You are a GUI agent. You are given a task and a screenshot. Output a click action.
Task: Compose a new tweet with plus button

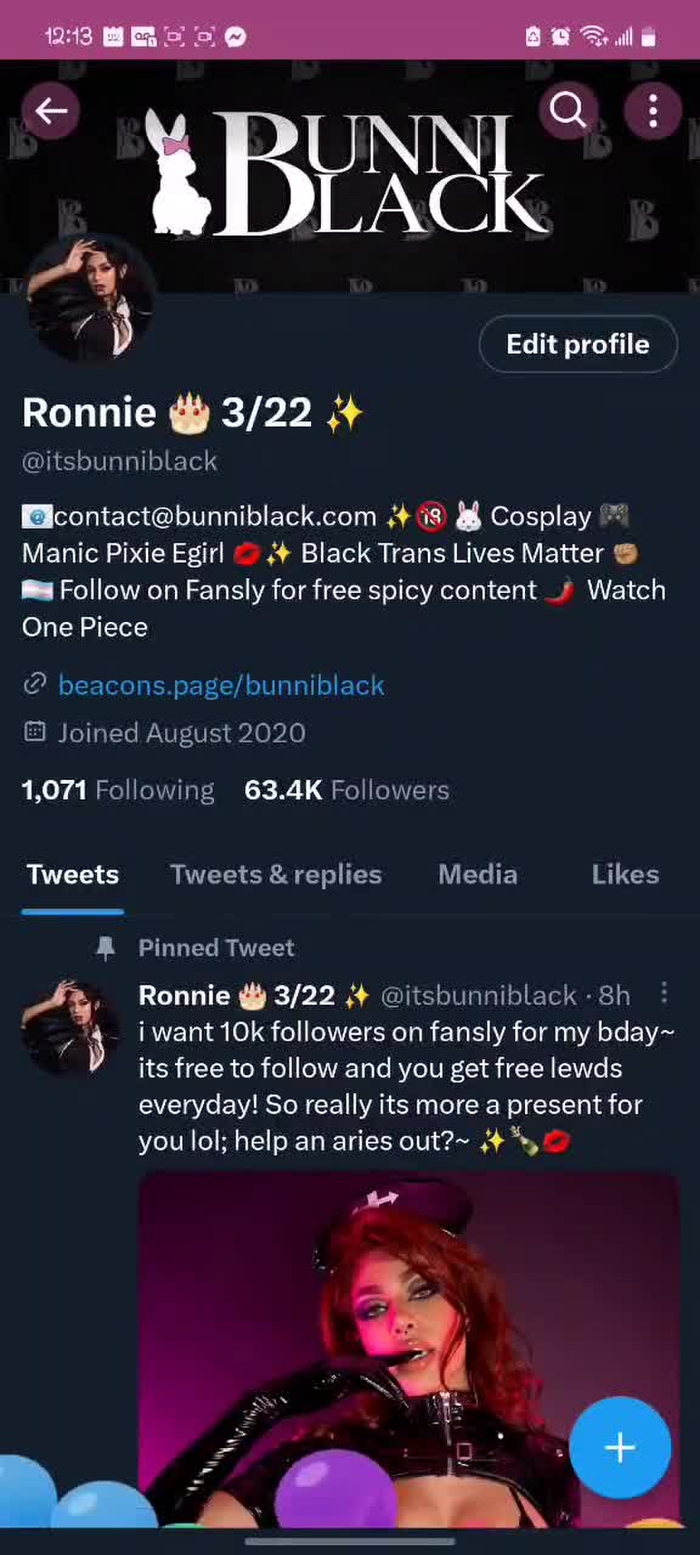[619, 1447]
